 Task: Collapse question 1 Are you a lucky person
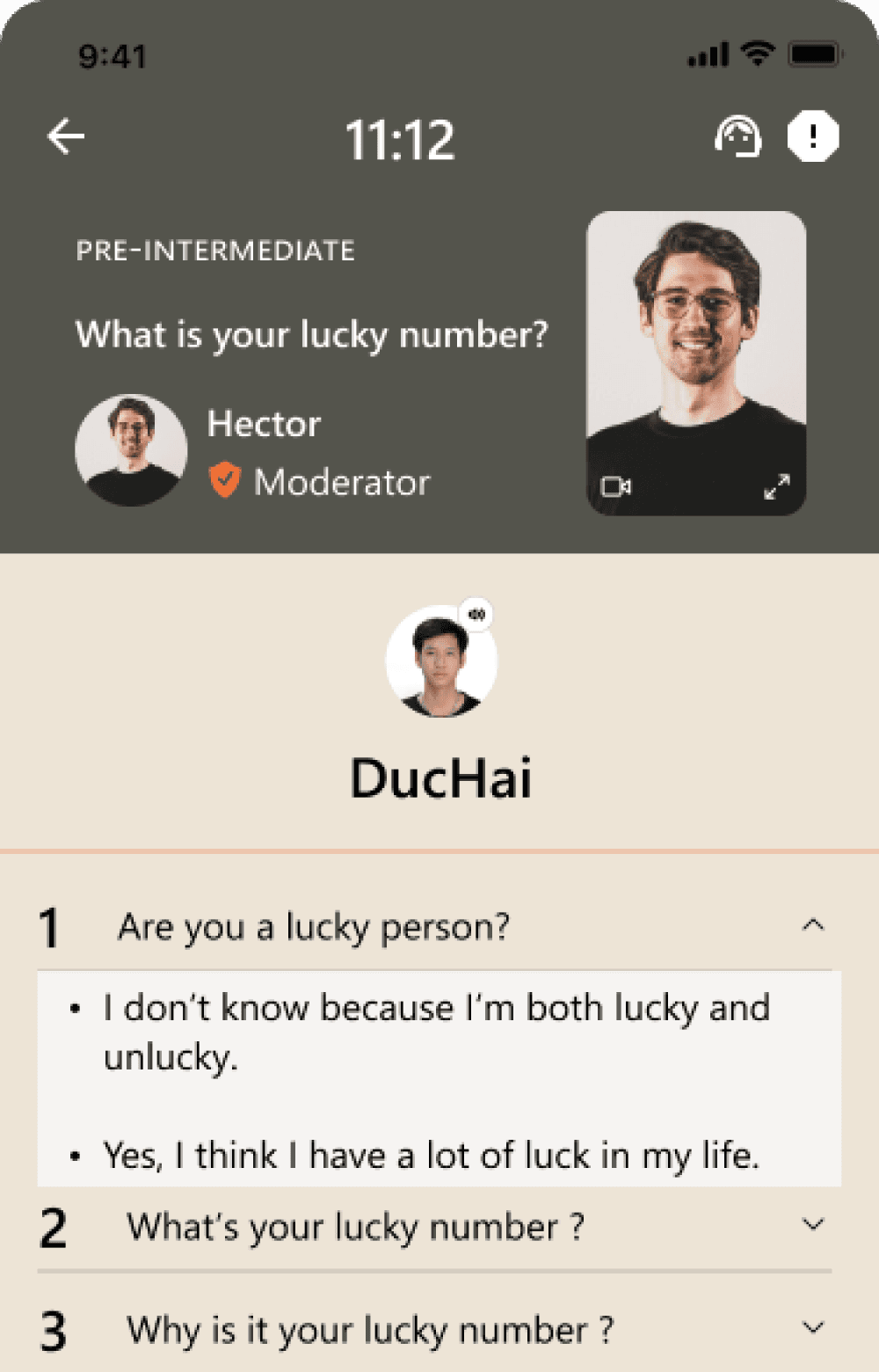click(434, 927)
